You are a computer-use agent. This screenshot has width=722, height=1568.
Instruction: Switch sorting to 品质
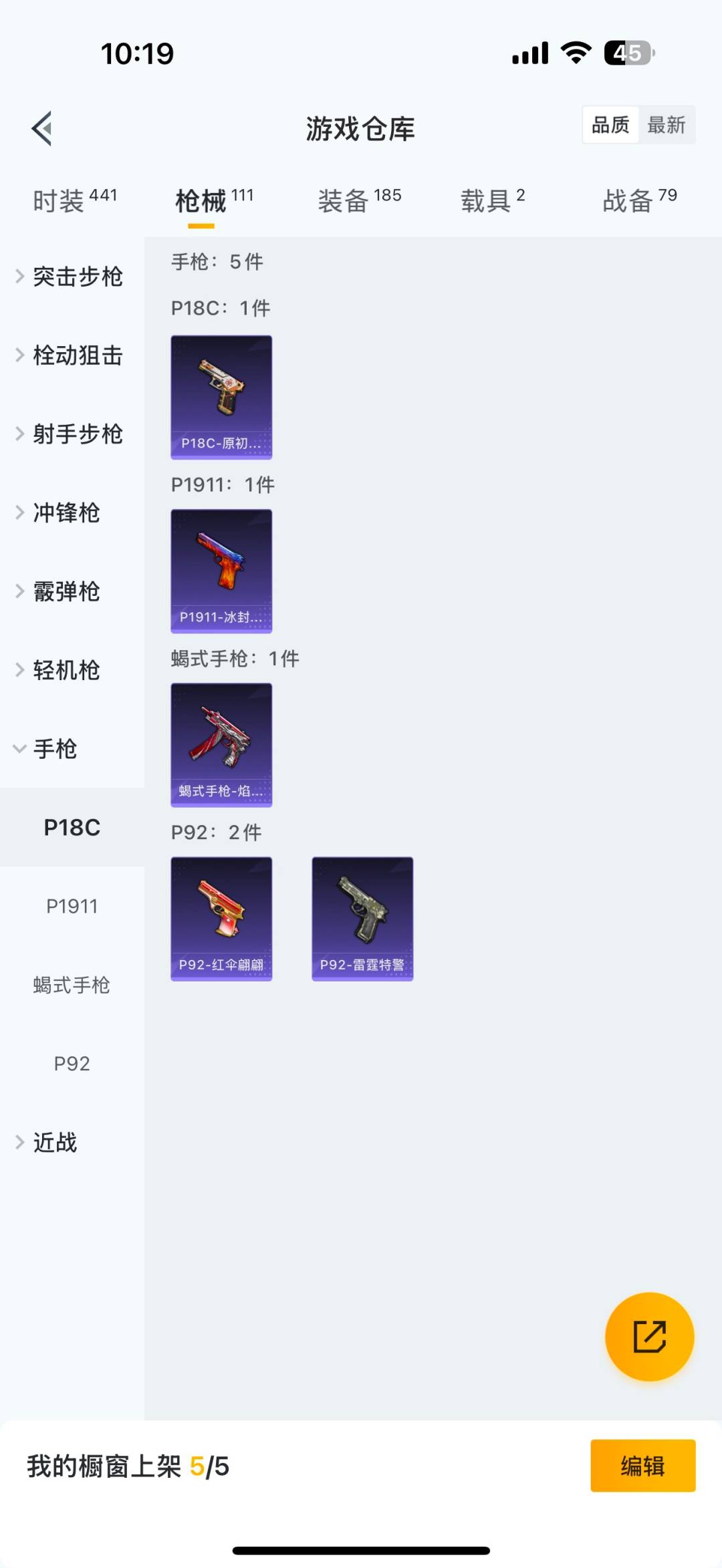[x=609, y=125]
